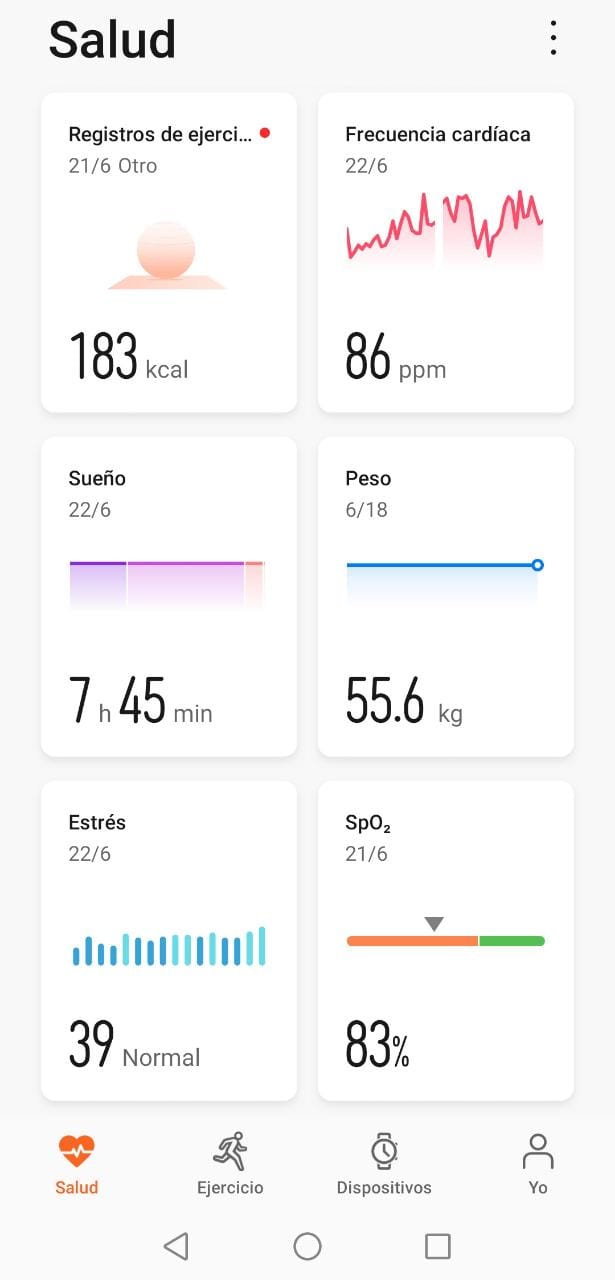Select the Salud tab

point(77,1165)
